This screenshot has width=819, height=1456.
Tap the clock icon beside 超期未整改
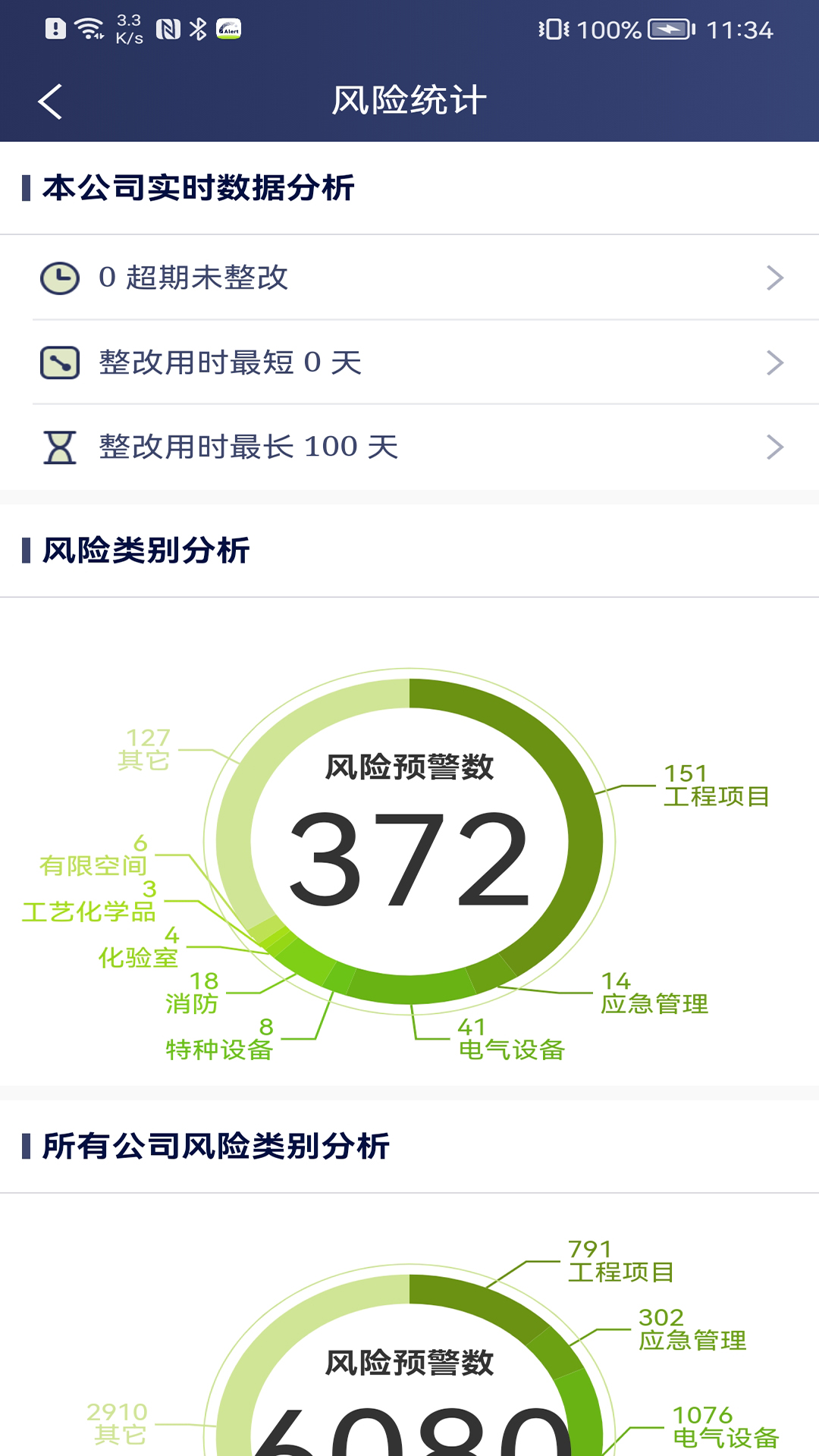[59, 278]
